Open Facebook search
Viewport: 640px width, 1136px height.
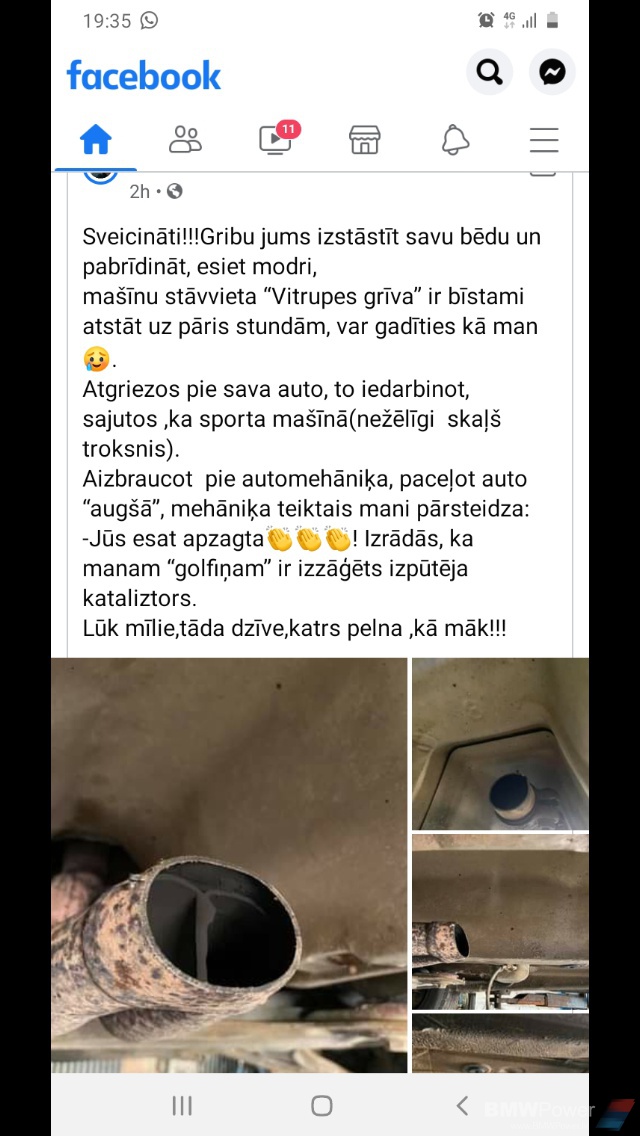pos(489,72)
